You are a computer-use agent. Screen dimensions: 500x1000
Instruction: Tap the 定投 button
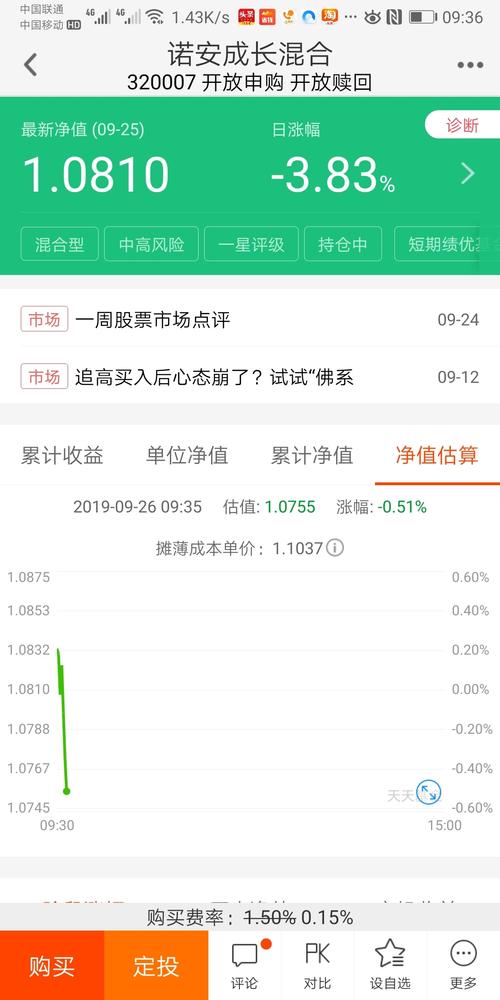click(156, 966)
